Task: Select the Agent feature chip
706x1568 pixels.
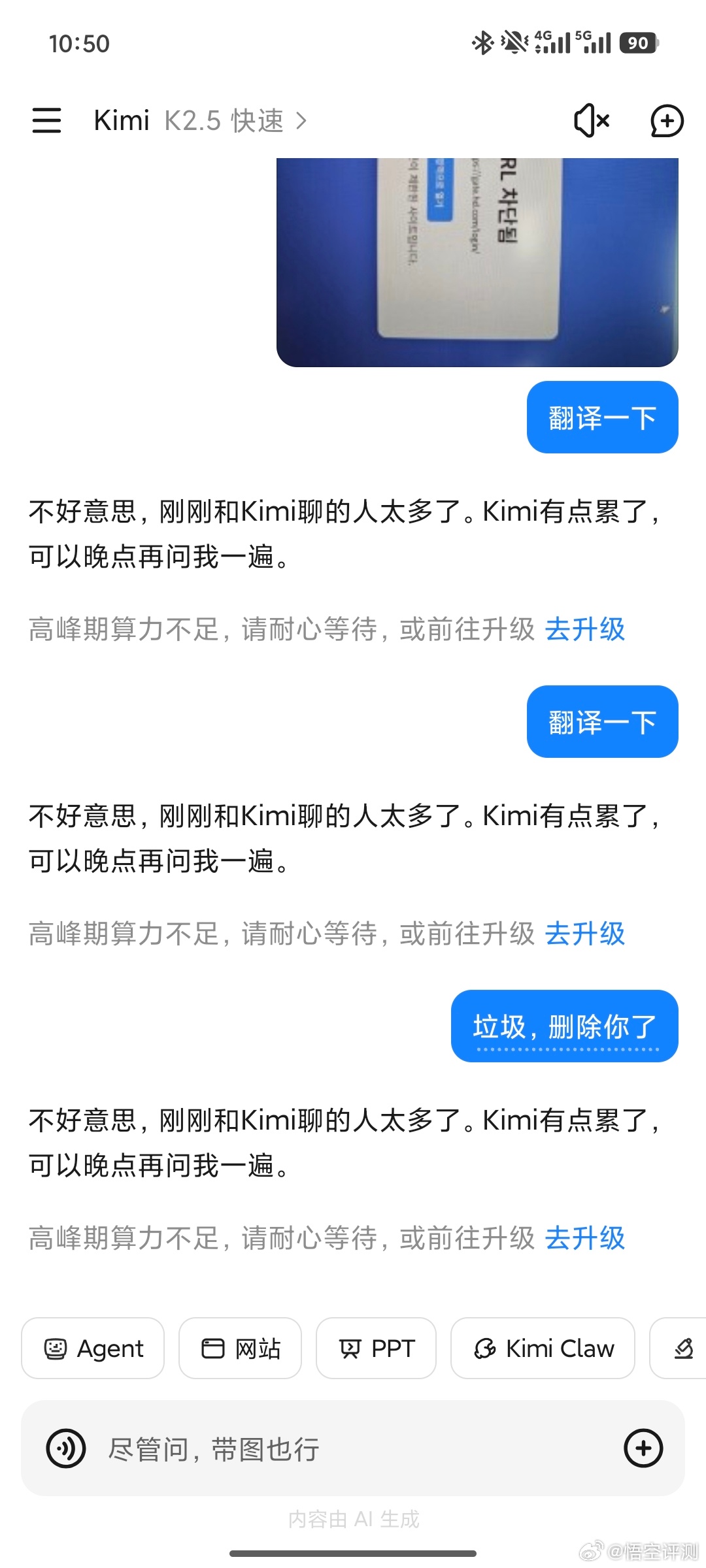Action: click(92, 1348)
